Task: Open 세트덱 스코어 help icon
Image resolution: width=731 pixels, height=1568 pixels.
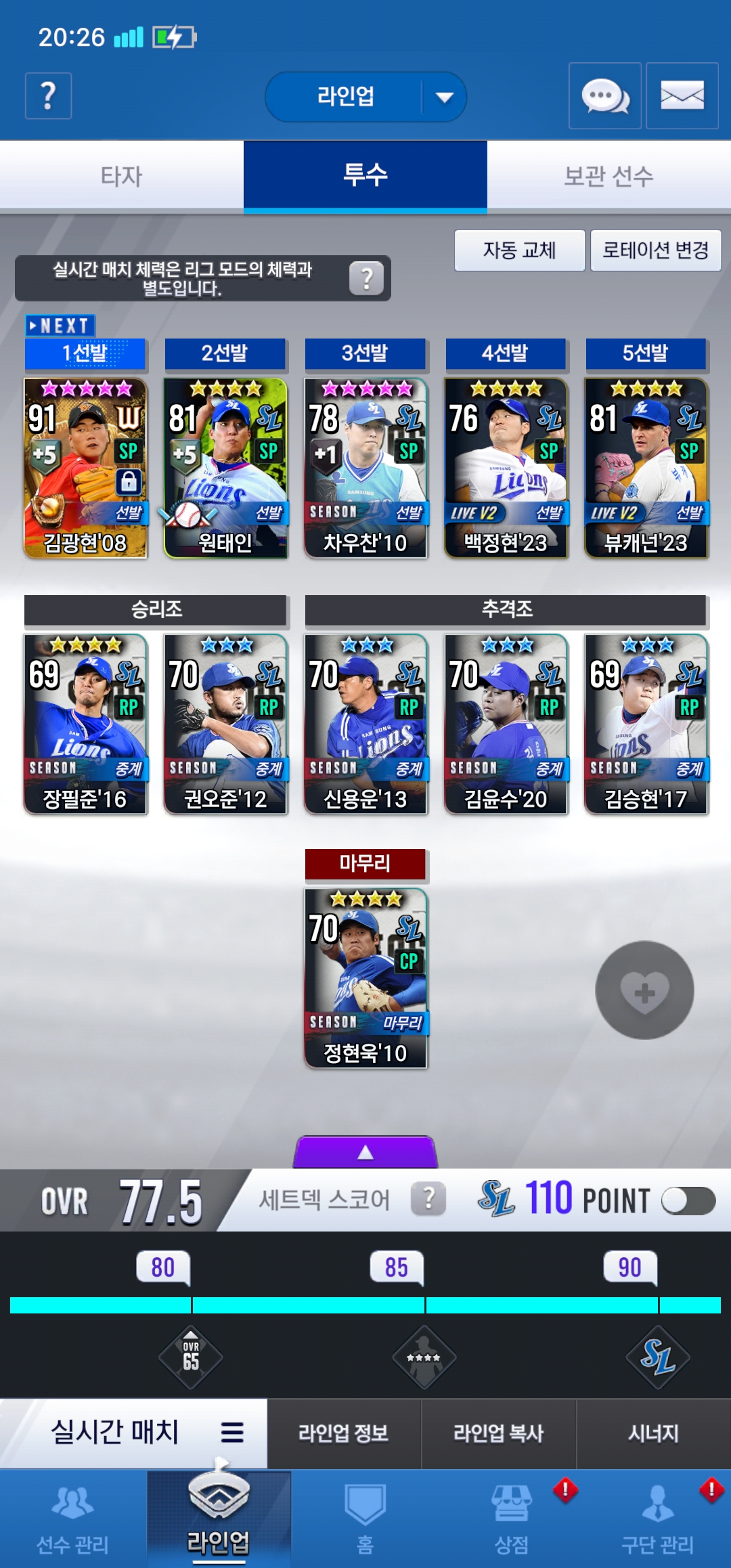Action: click(428, 1199)
